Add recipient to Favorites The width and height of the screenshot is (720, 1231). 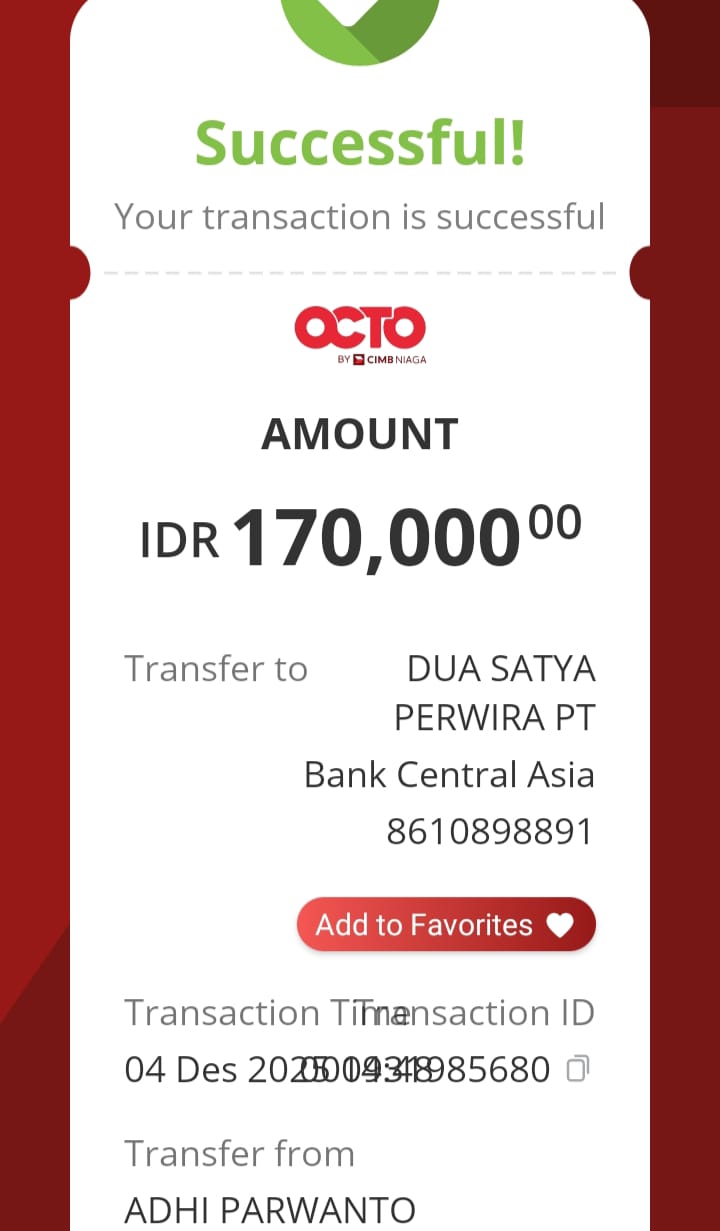pos(446,924)
